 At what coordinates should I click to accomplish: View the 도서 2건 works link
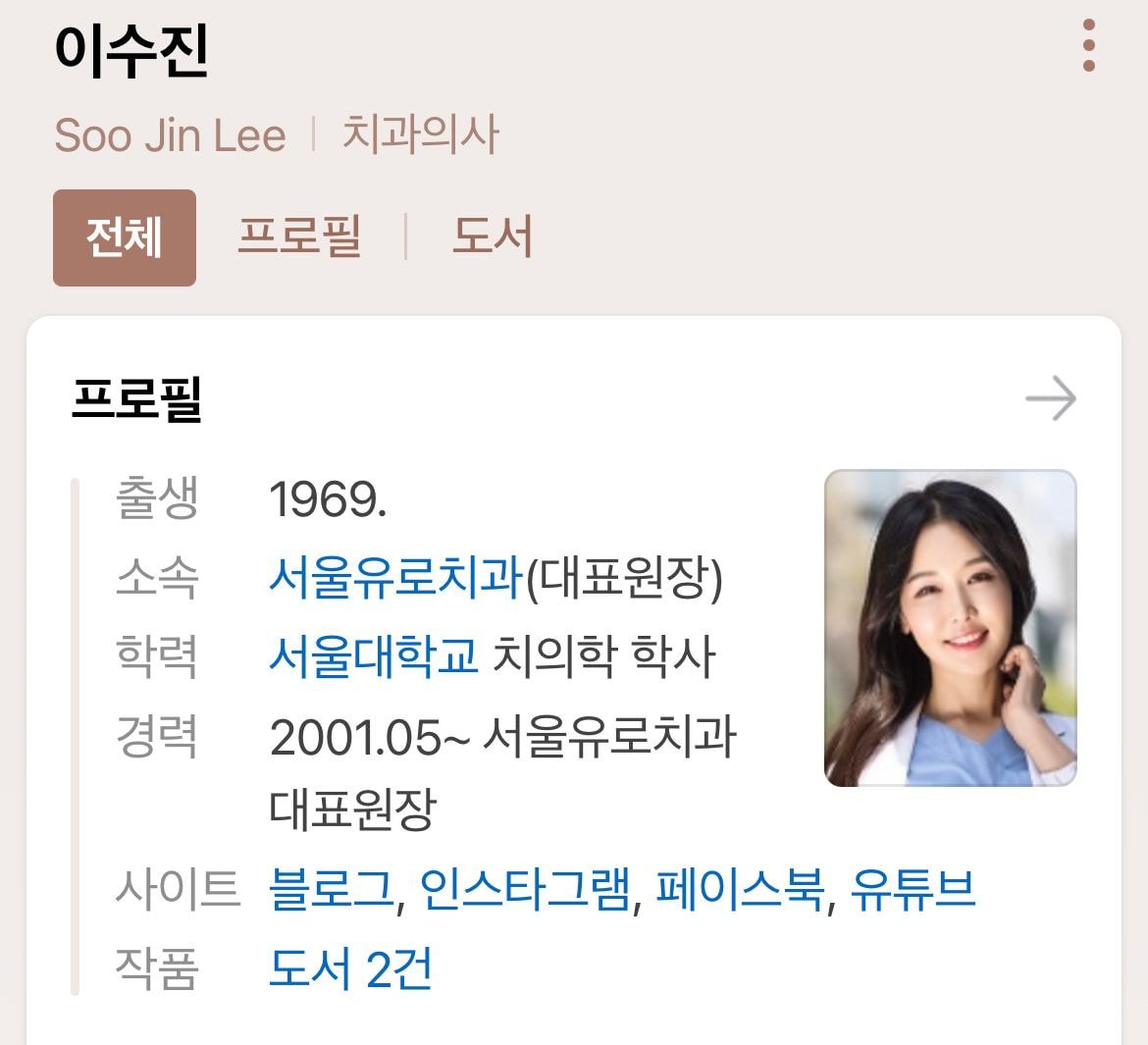click(350, 969)
